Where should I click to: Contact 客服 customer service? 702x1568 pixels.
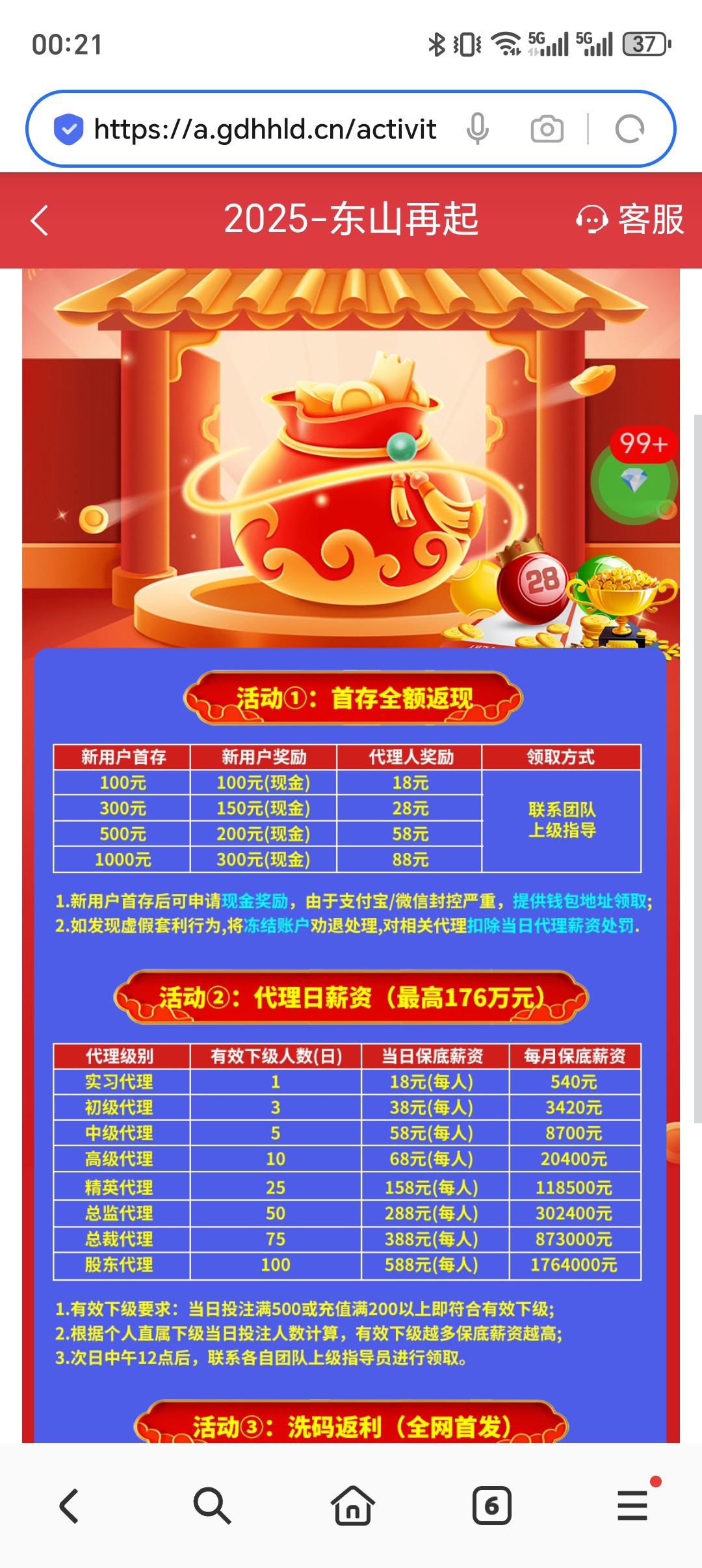click(630, 220)
